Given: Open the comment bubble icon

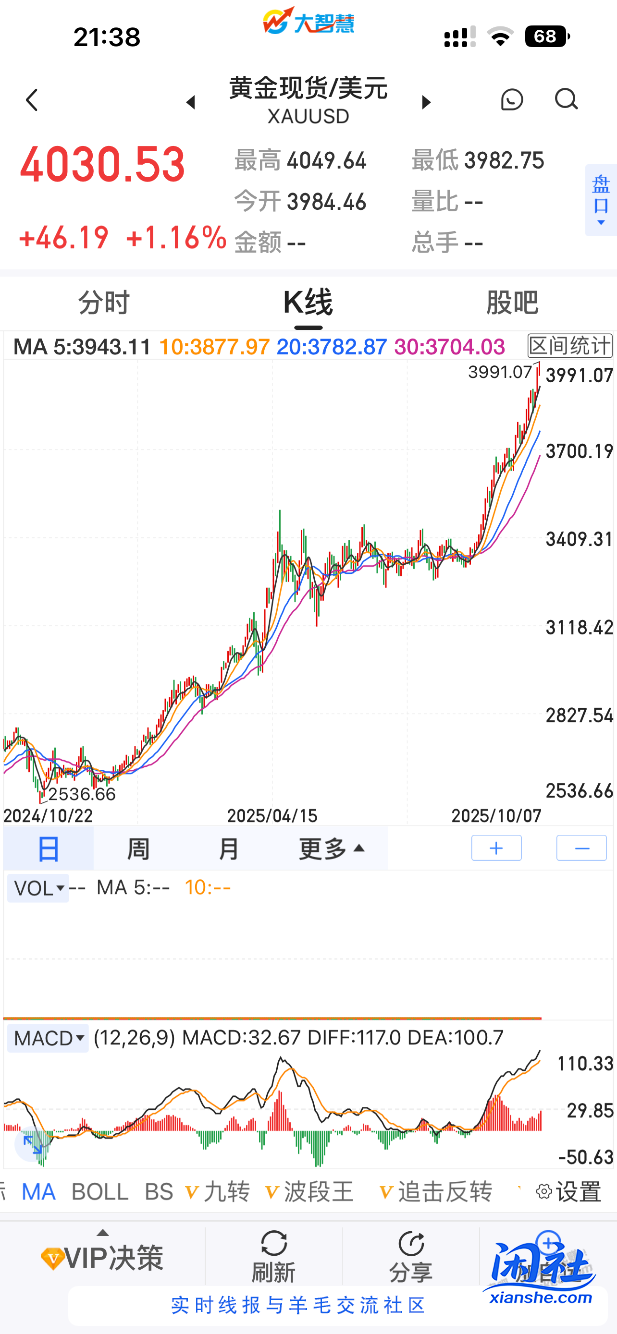Looking at the screenshot, I should [x=512, y=100].
